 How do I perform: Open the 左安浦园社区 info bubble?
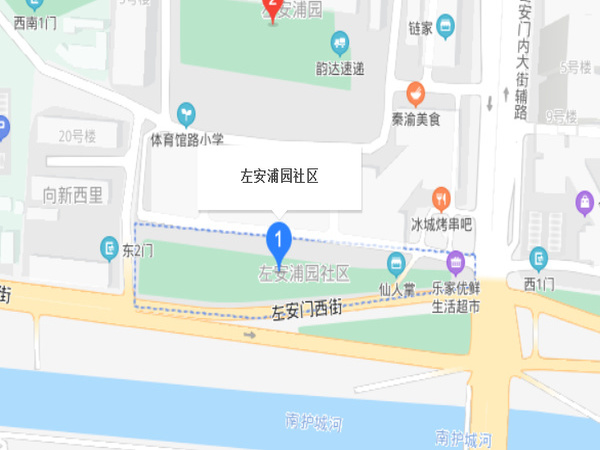pyautogui.click(x=279, y=177)
